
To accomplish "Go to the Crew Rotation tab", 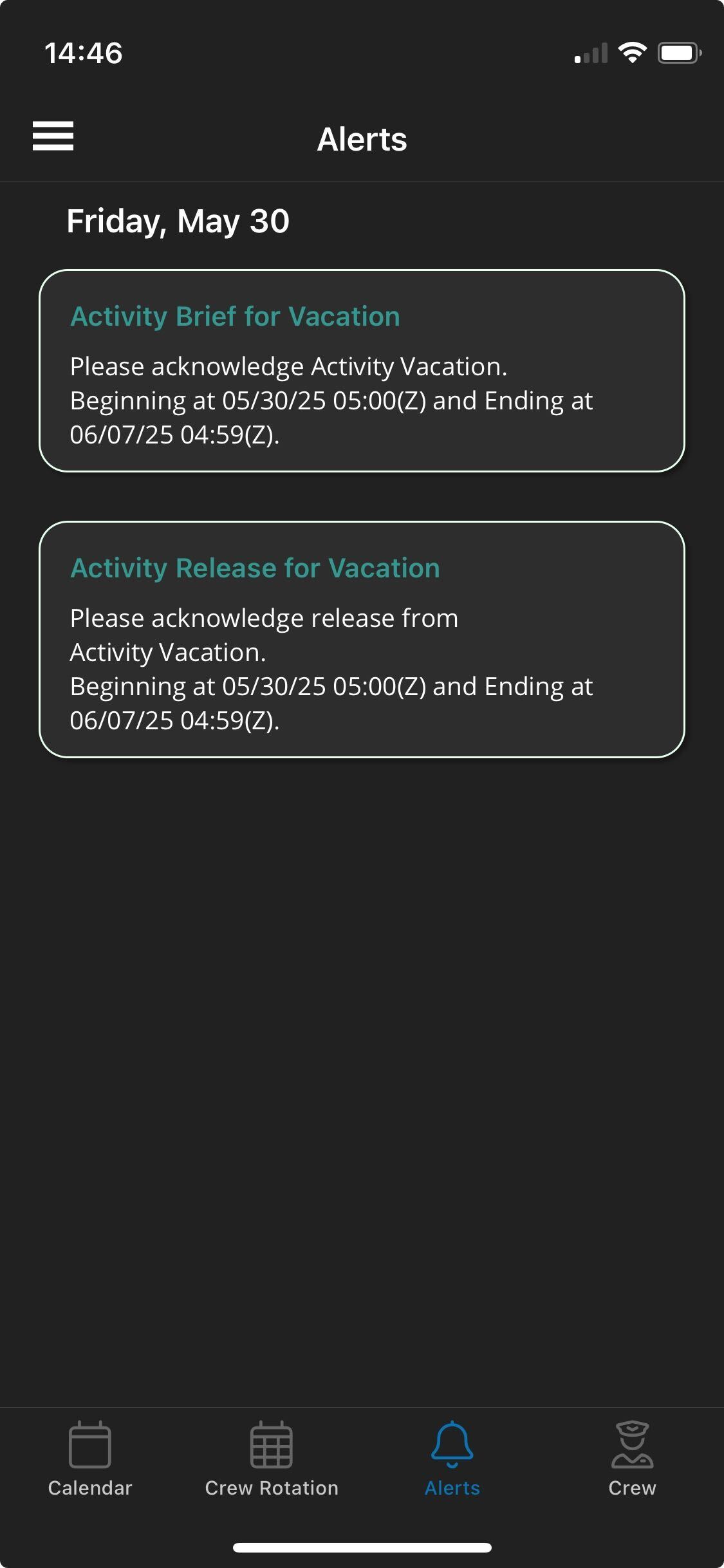I will (x=272, y=1459).
